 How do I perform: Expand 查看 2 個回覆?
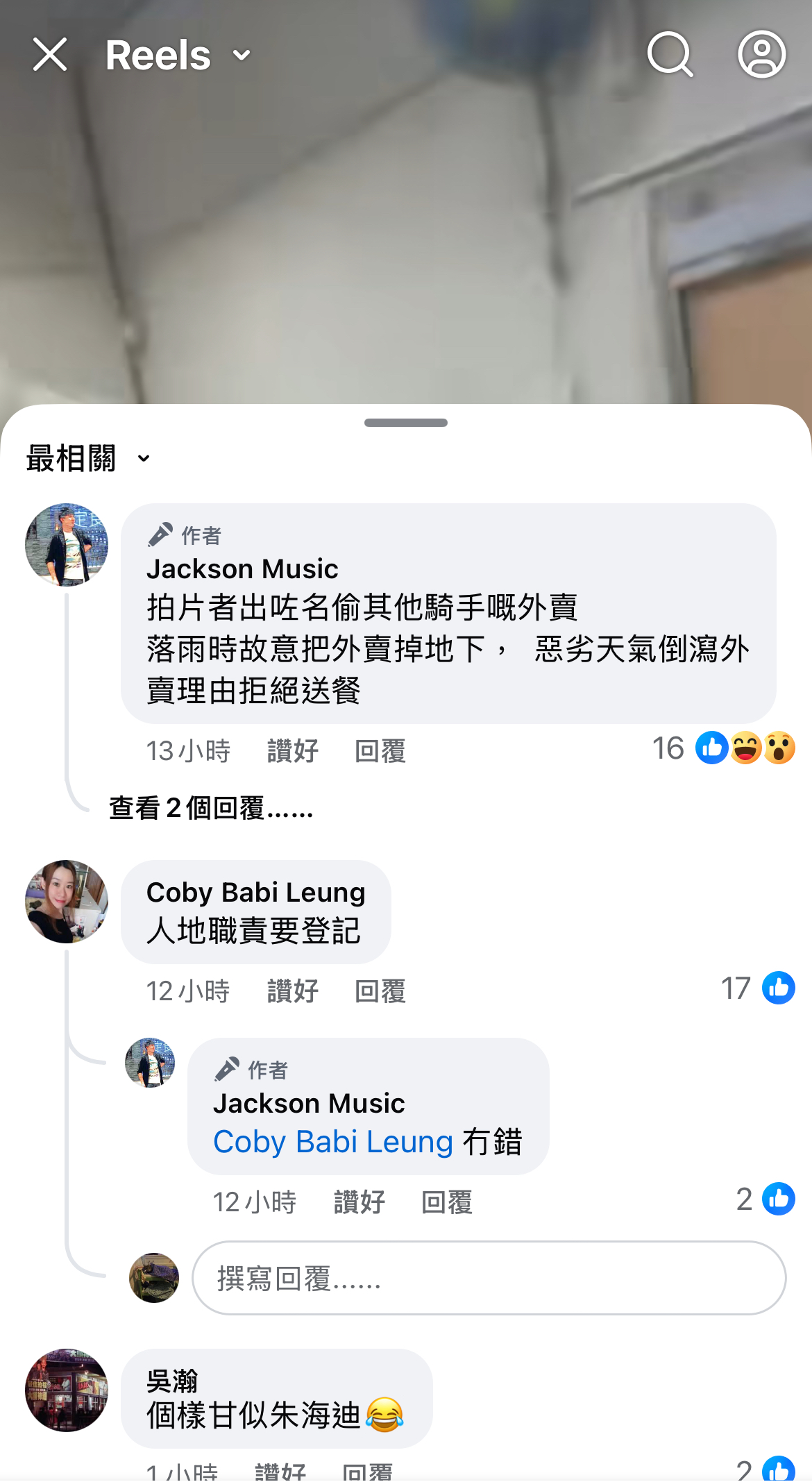click(211, 809)
